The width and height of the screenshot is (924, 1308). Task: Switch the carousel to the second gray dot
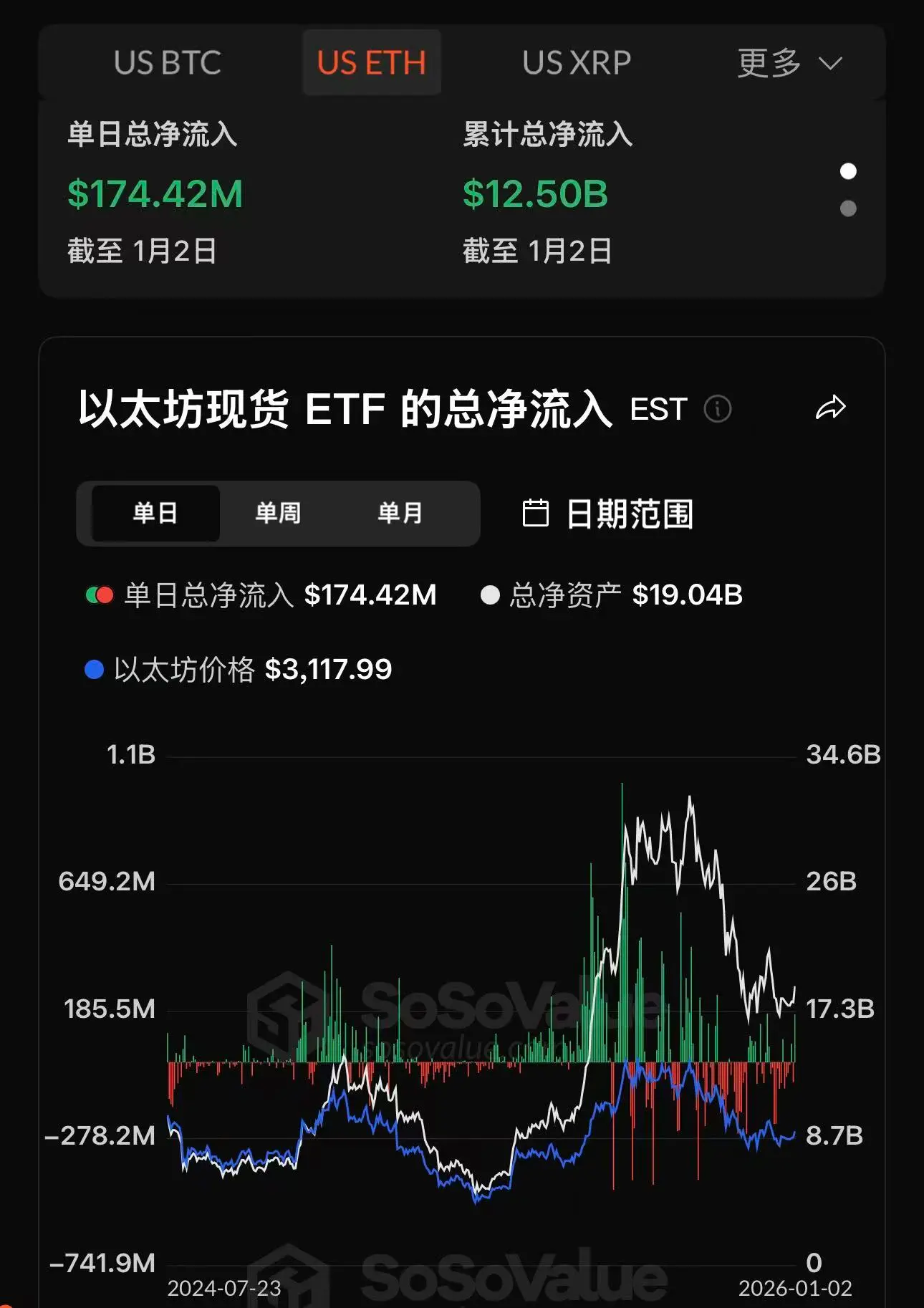[x=848, y=208]
